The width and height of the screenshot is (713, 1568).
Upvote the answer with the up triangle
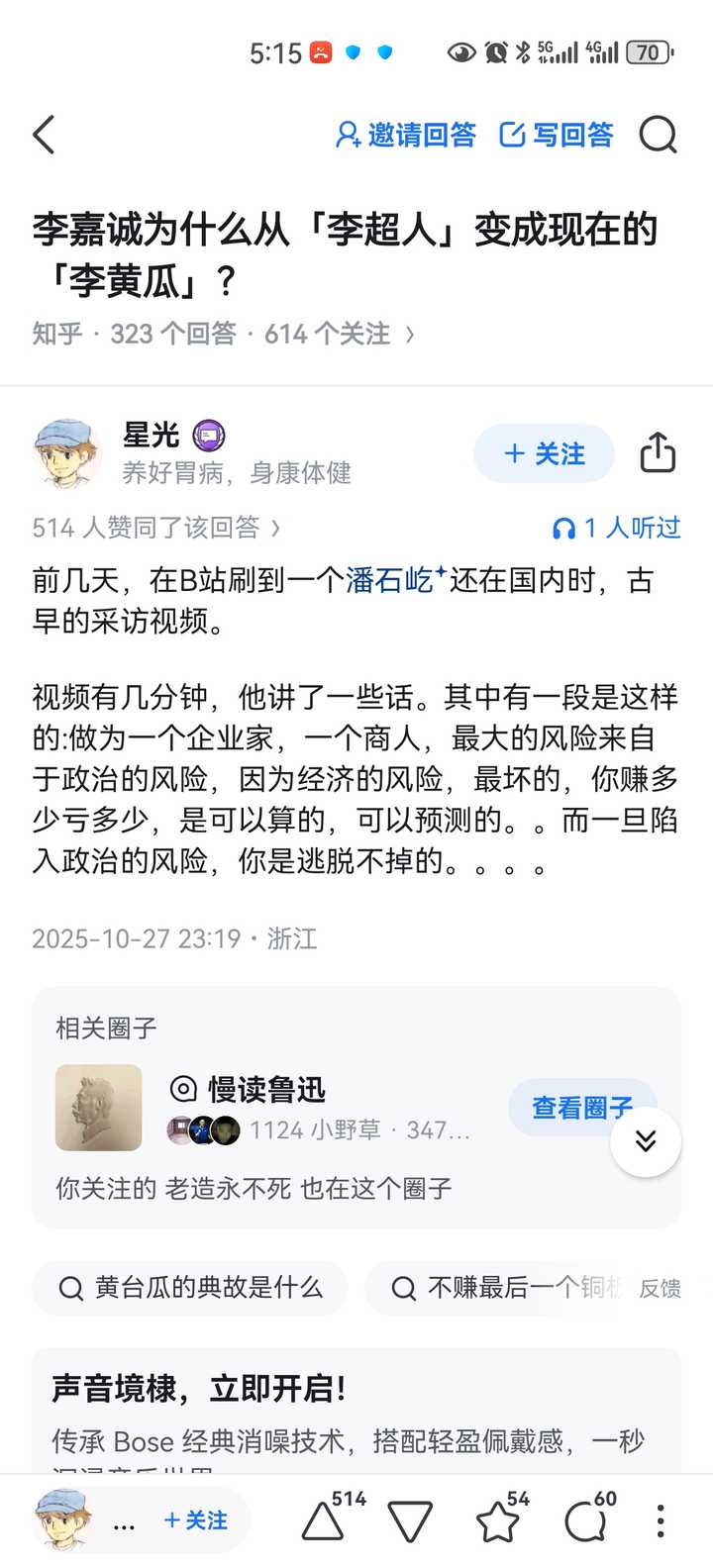pos(323,1522)
